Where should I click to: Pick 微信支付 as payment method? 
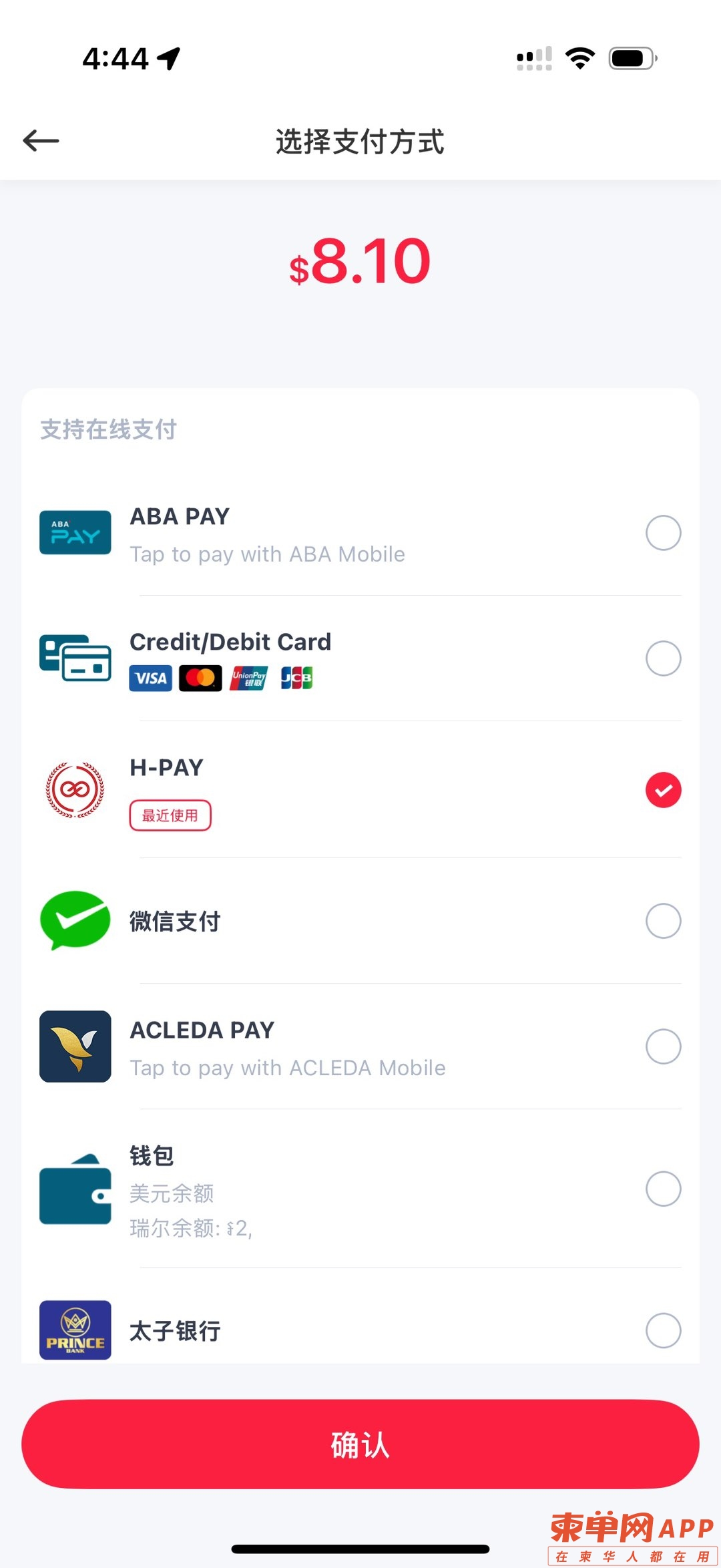coord(662,921)
